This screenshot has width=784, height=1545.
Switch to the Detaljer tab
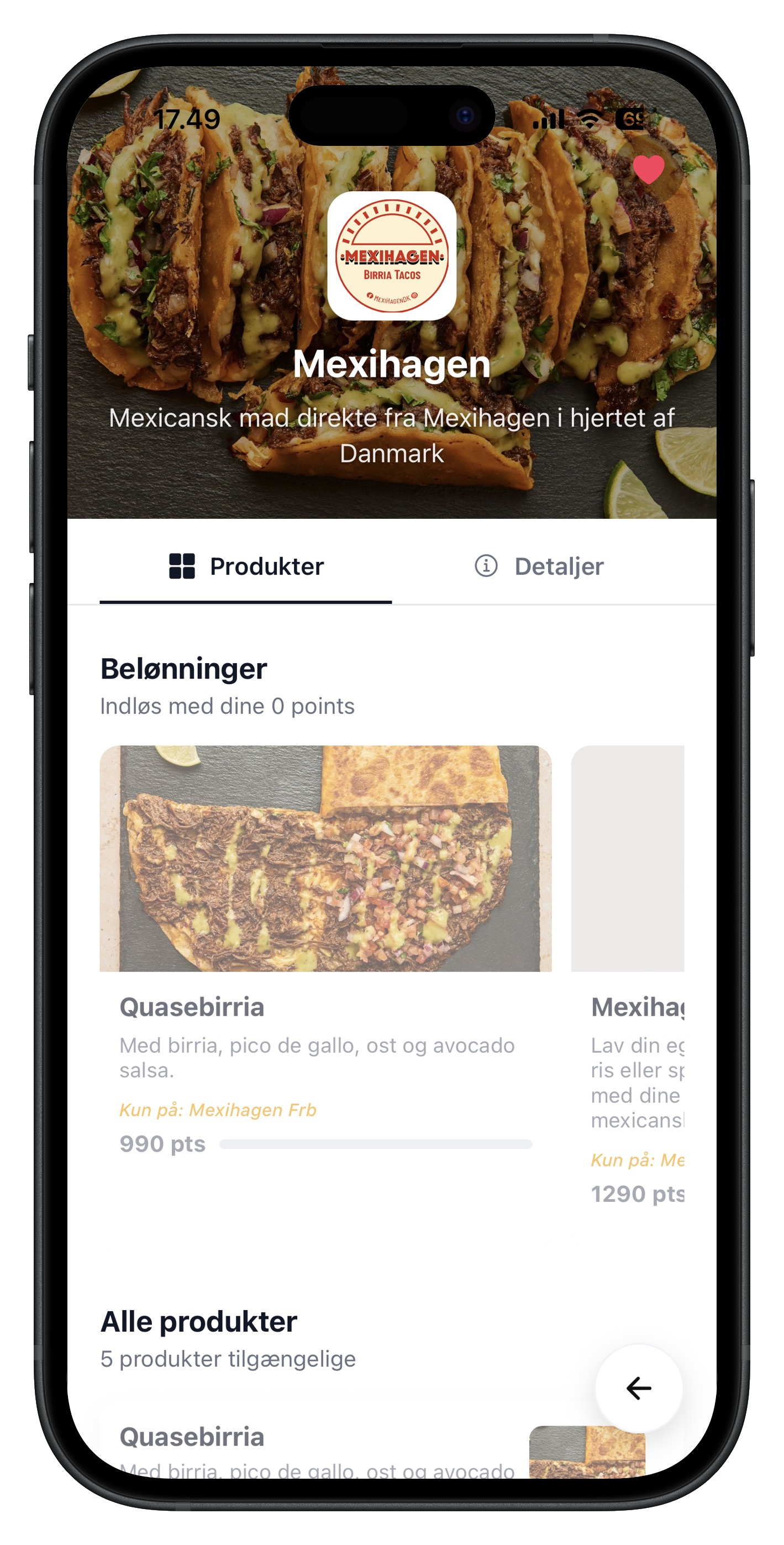[539, 566]
